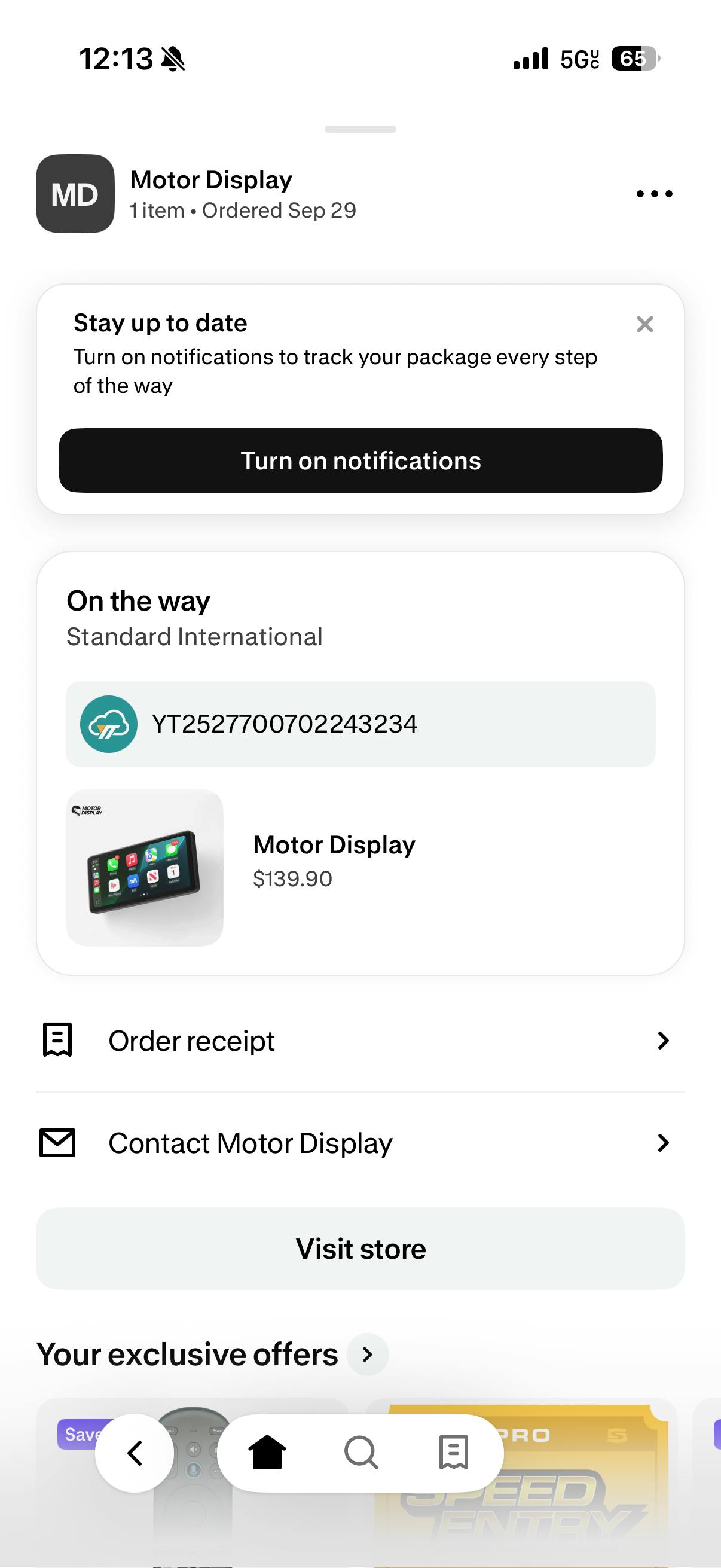Switch to the Orders receipt tab
Image resolution: width=721 pixels, height=1568 pixels.
454,1453
